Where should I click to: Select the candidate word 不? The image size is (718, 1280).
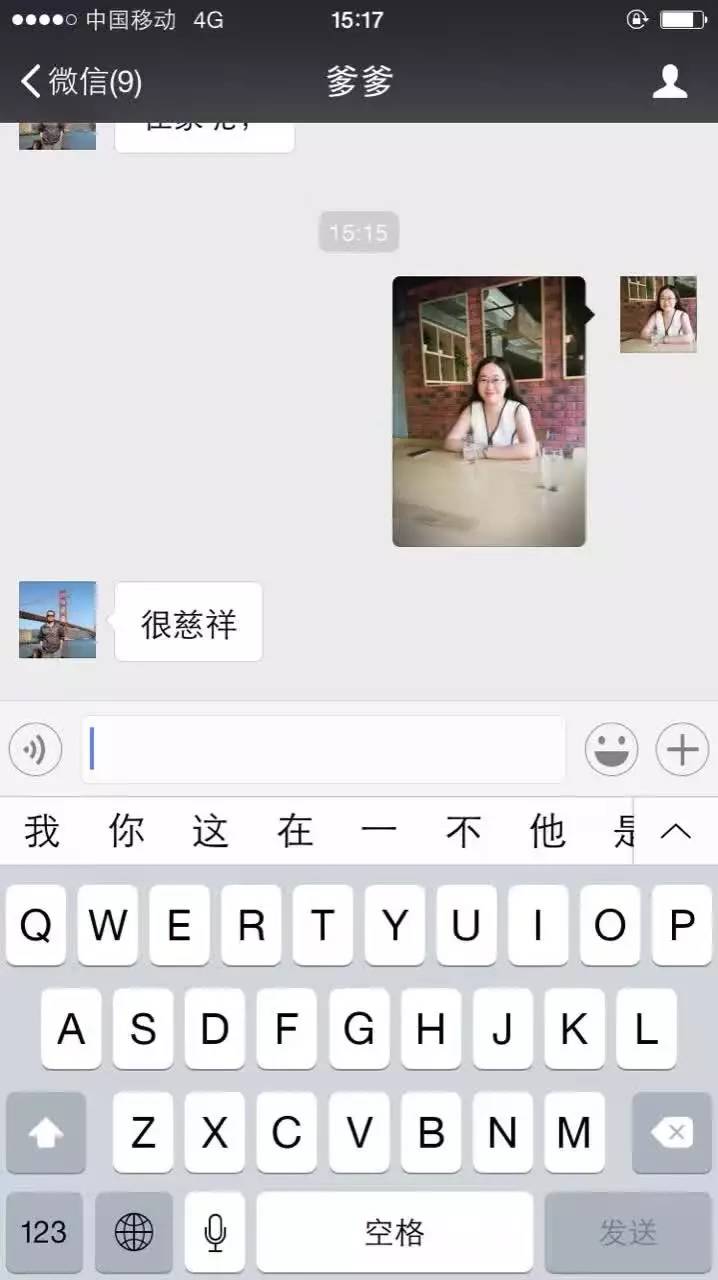coord(464,831)
